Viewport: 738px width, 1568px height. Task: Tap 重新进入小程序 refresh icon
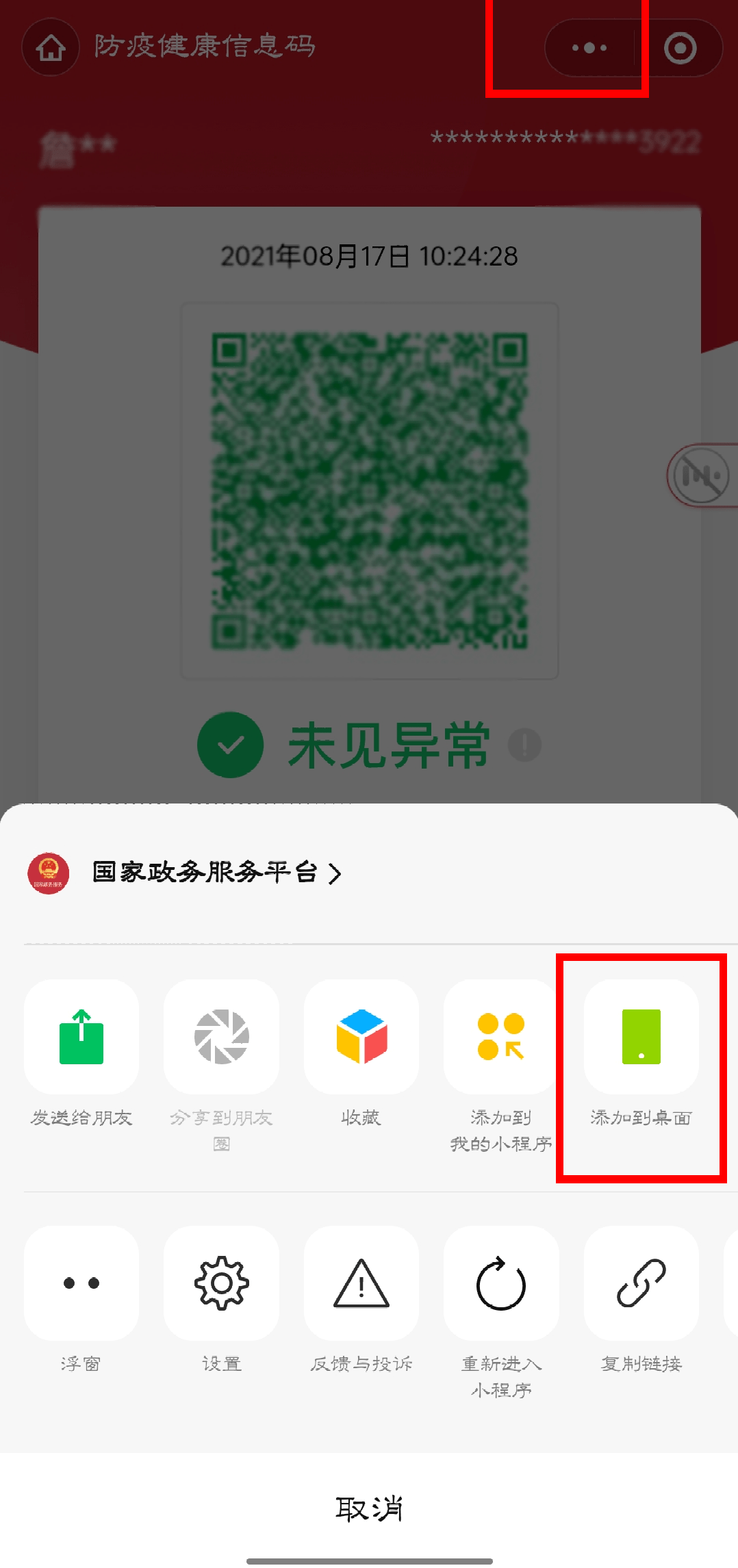coord(500,1284)
